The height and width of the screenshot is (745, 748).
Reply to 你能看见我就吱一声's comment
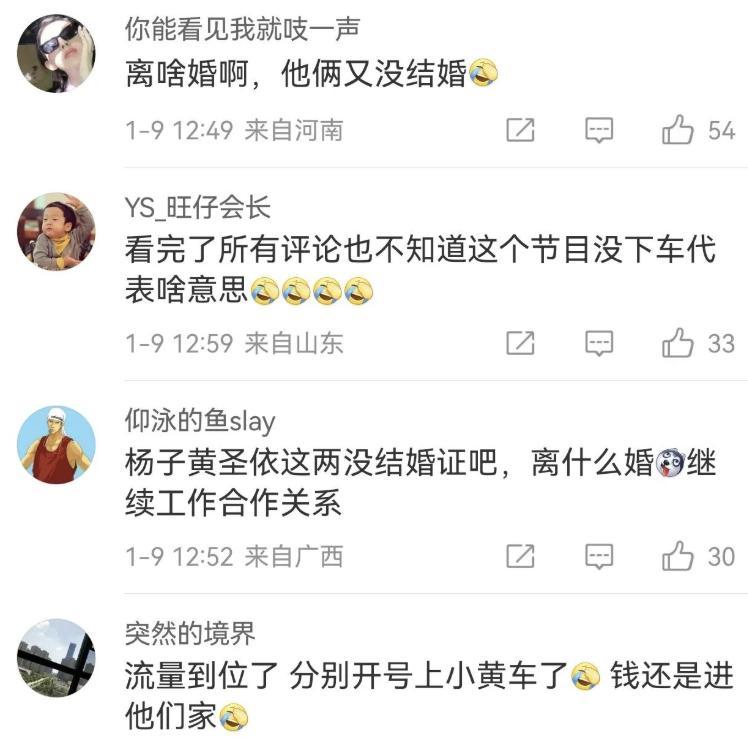pyautogui.click(x=599, y=130)
